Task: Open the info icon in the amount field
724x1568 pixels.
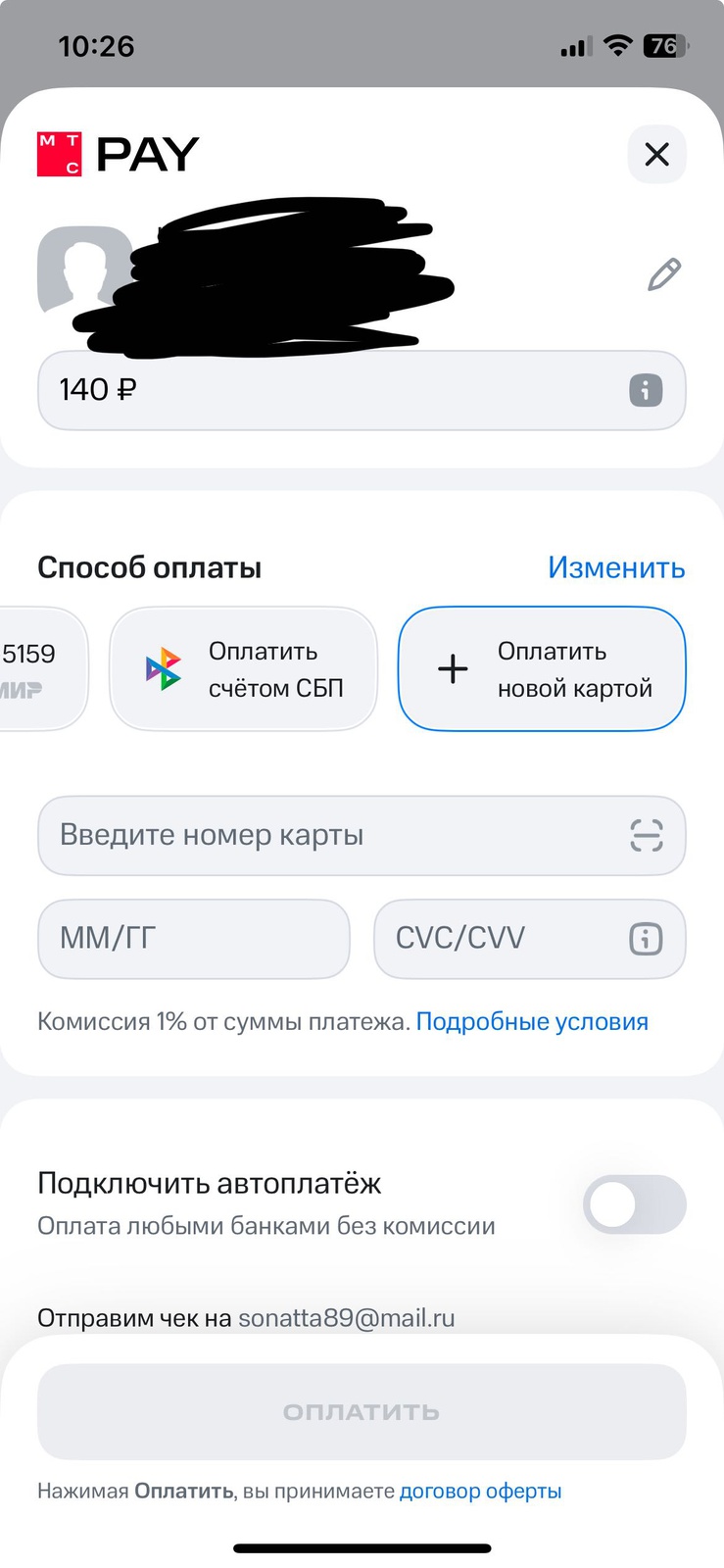Action: click(645, 390)
